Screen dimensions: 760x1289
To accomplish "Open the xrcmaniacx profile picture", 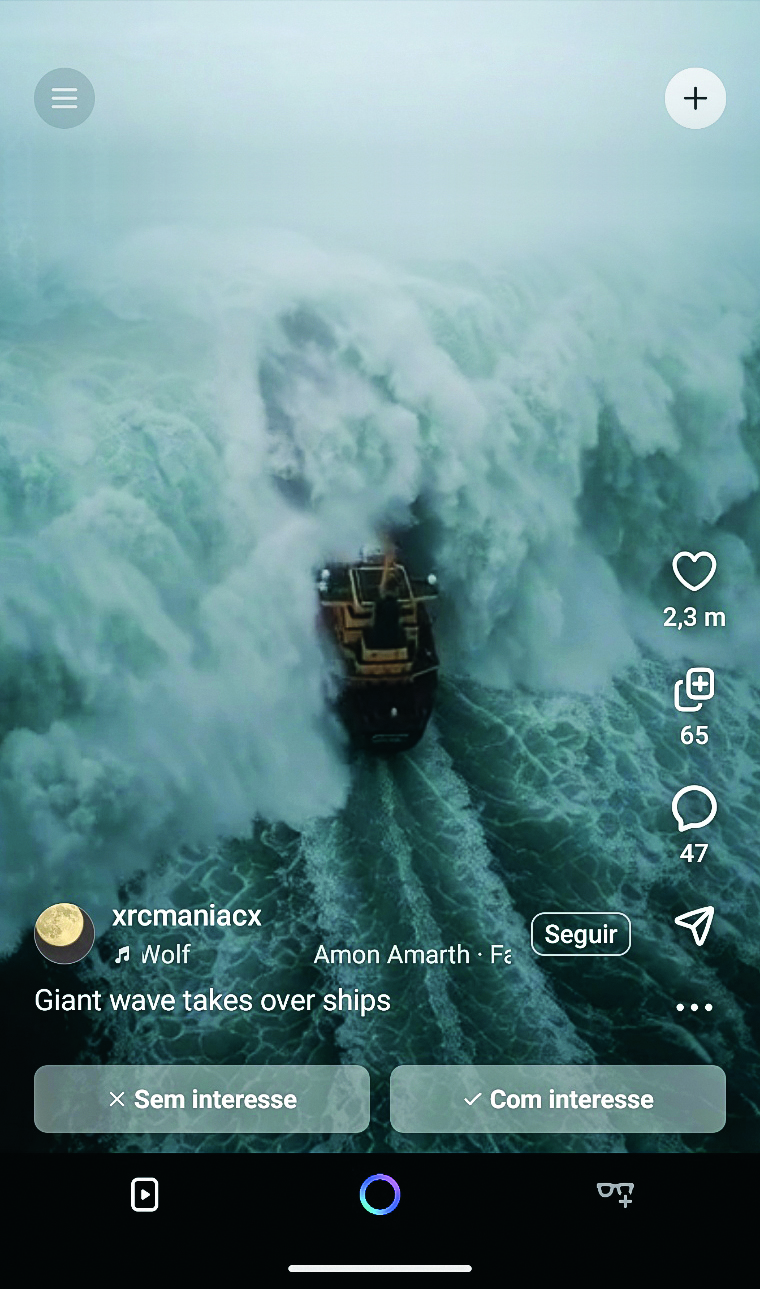I will (x=64, y=932).
